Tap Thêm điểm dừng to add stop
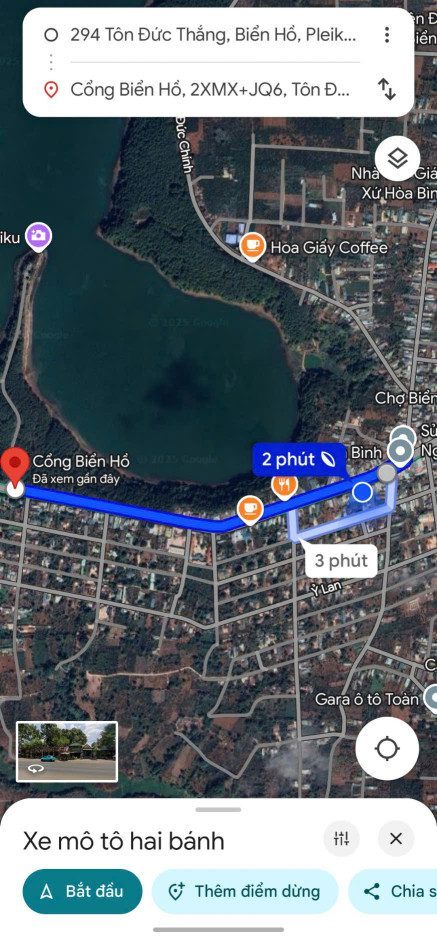This screenshot has height=938, width=437. pos(245,891)
